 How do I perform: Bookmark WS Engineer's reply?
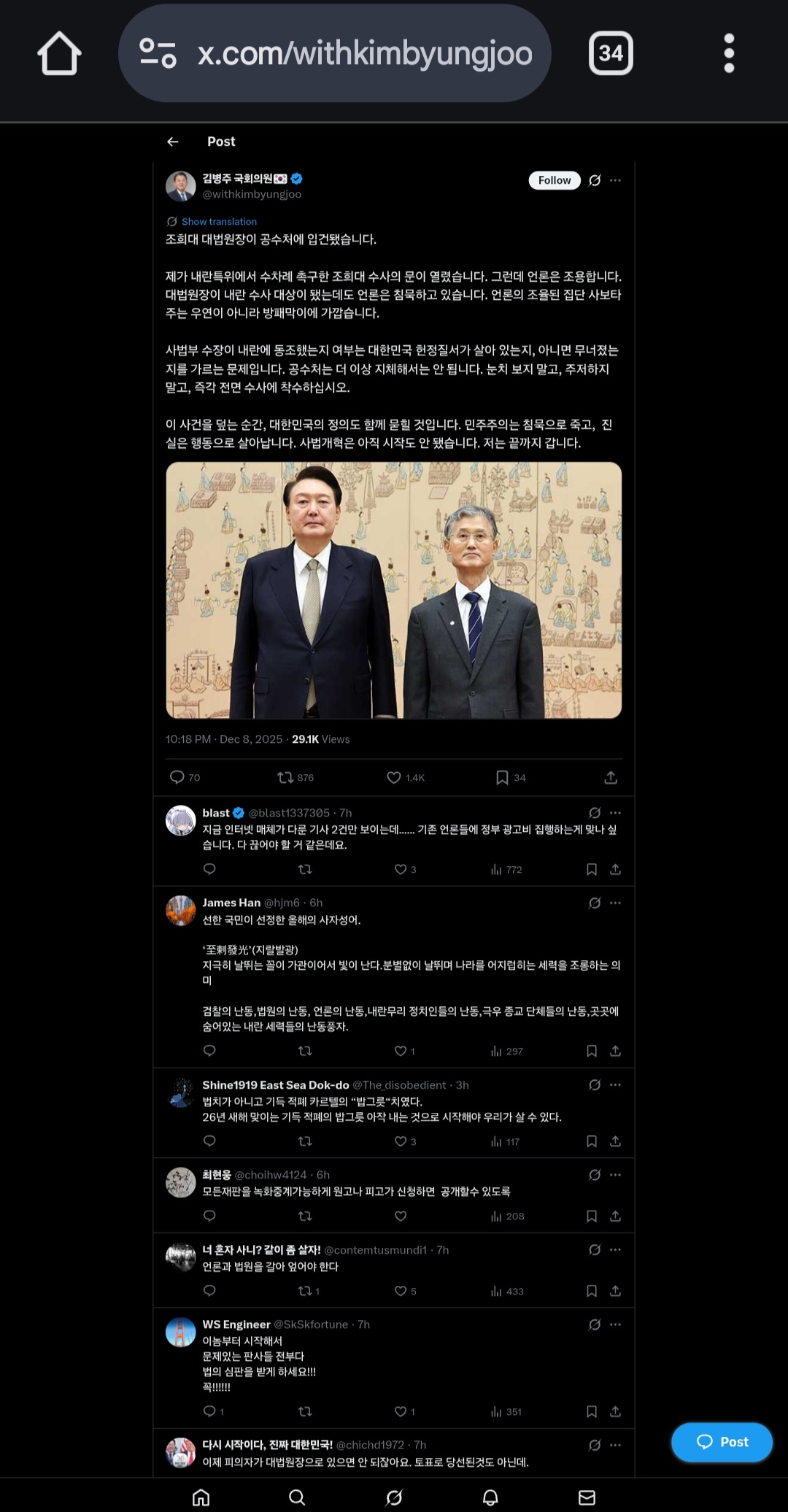pyautogui.click(x=591, y=1411)
